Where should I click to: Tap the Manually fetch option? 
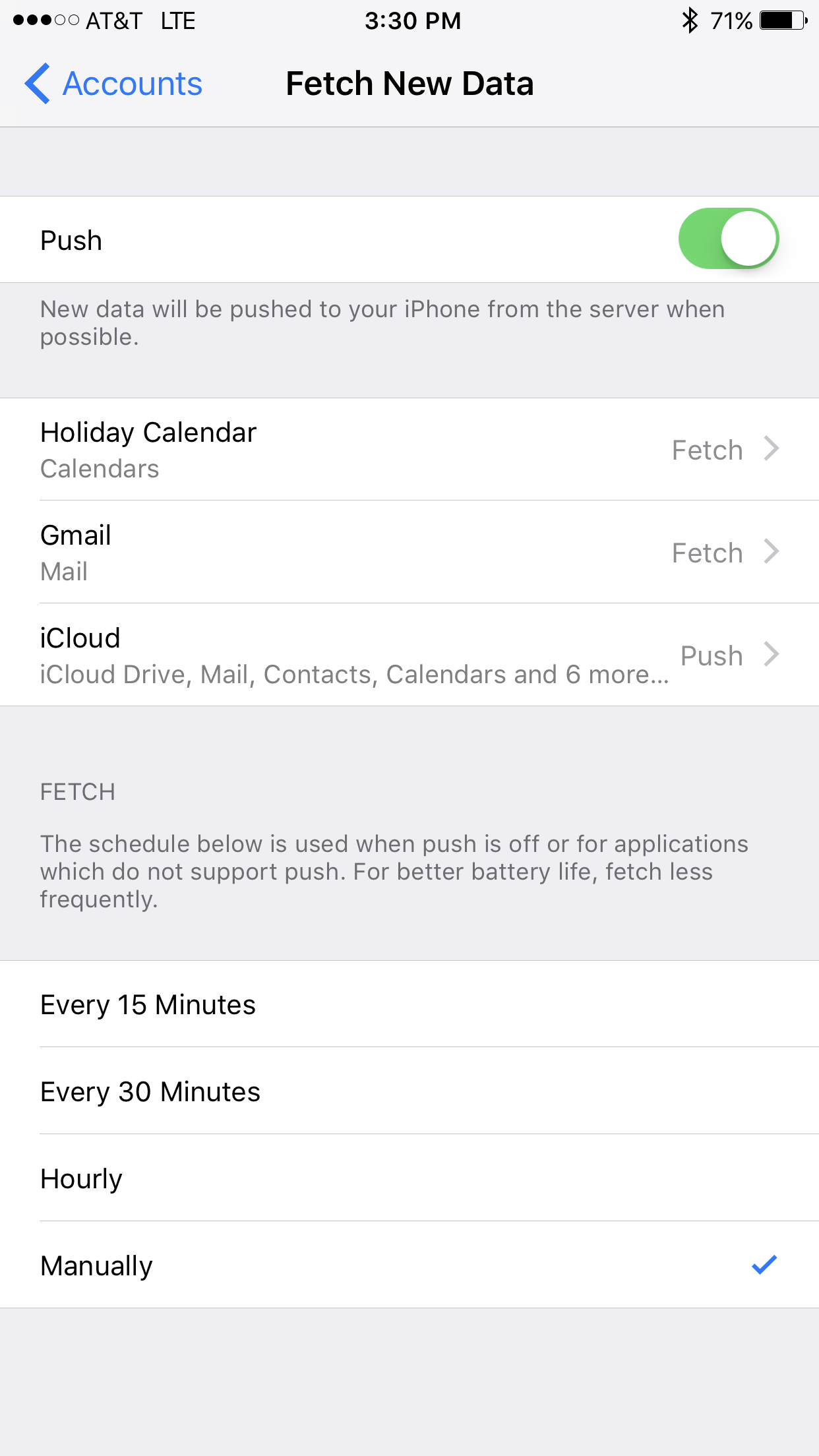tap(409, 1265)
